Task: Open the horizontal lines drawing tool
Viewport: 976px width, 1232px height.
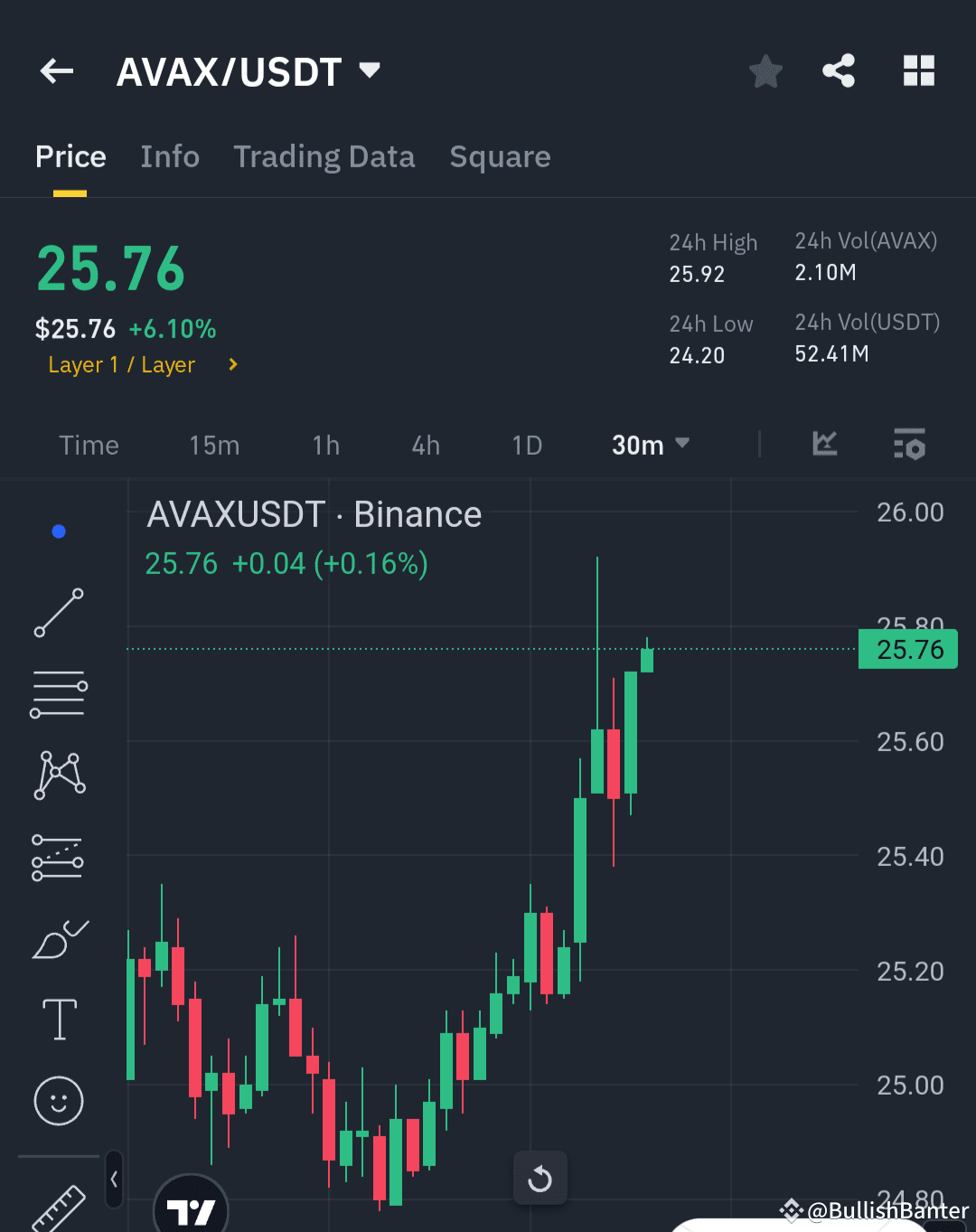Action: pyautogui.click(x=59, y=692)
